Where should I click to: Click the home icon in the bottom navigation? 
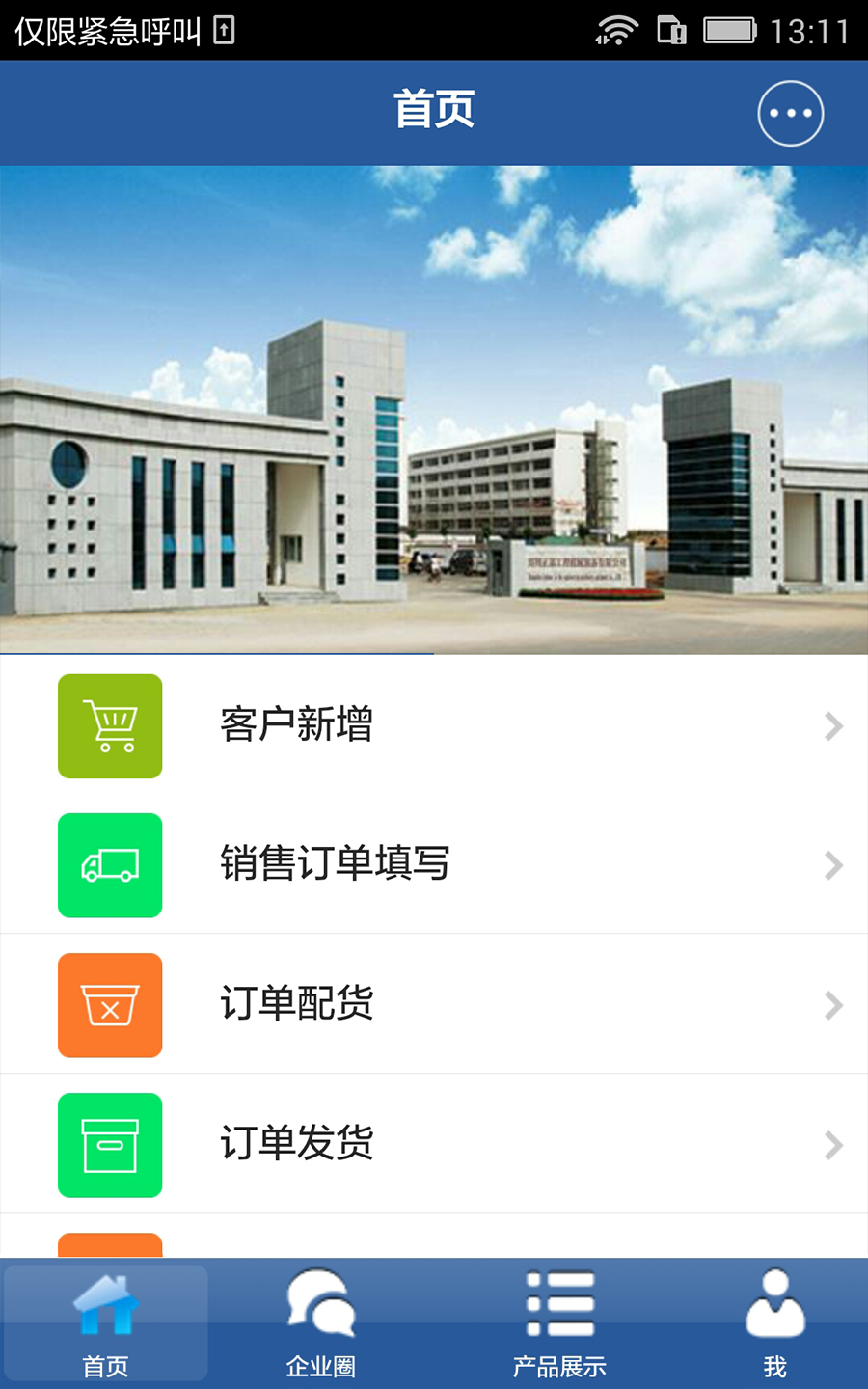106,1302
